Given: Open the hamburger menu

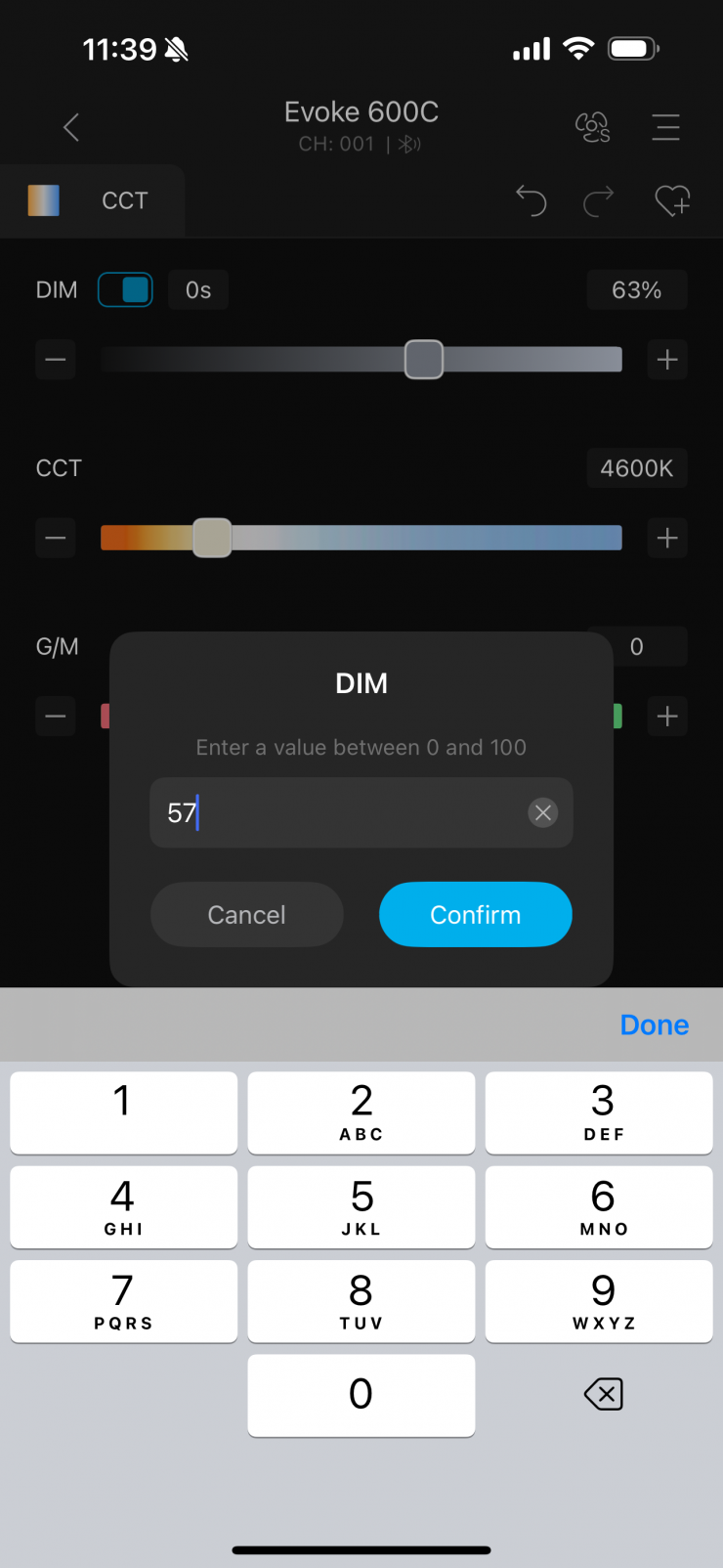Looking at the screenshot, I should 665,127.
